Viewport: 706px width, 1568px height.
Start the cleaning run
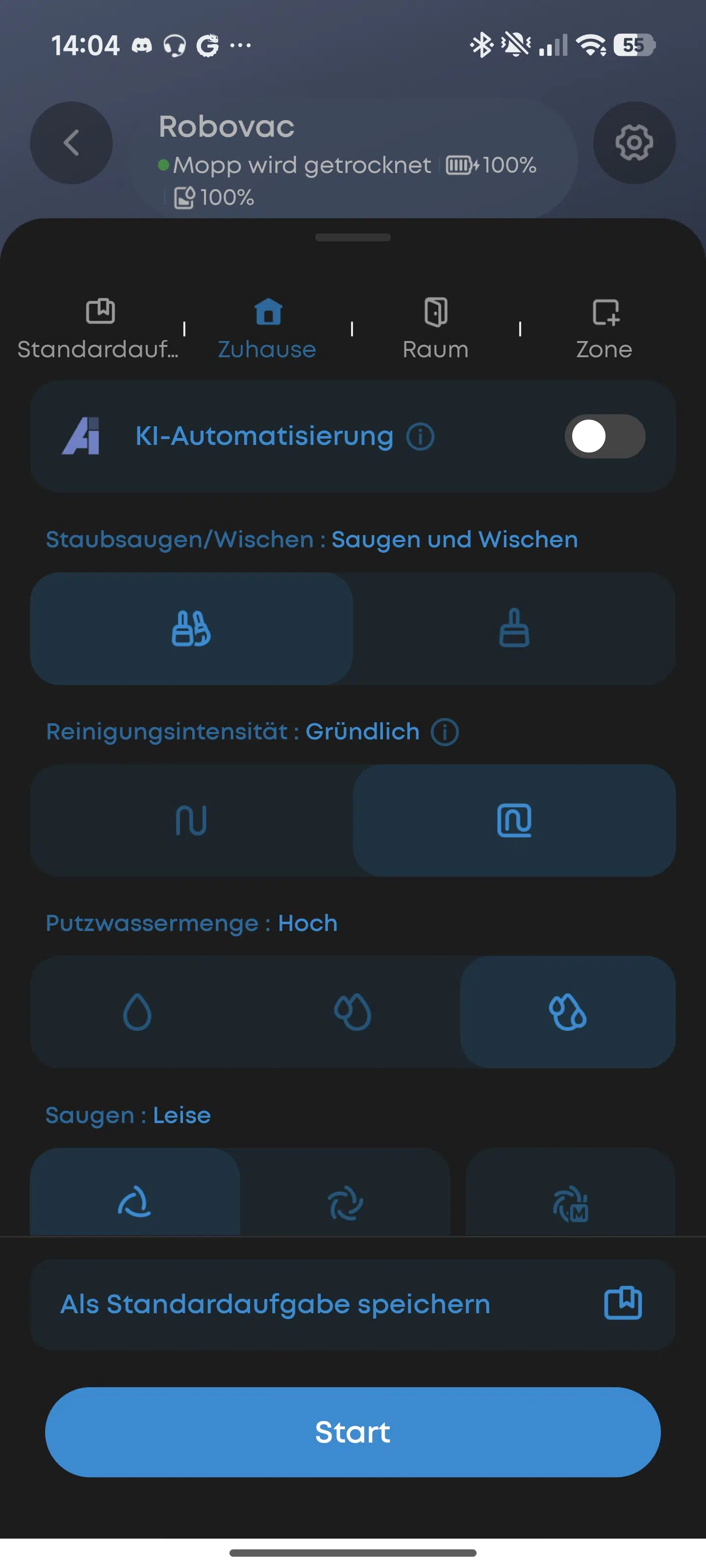coord(353,1432)
